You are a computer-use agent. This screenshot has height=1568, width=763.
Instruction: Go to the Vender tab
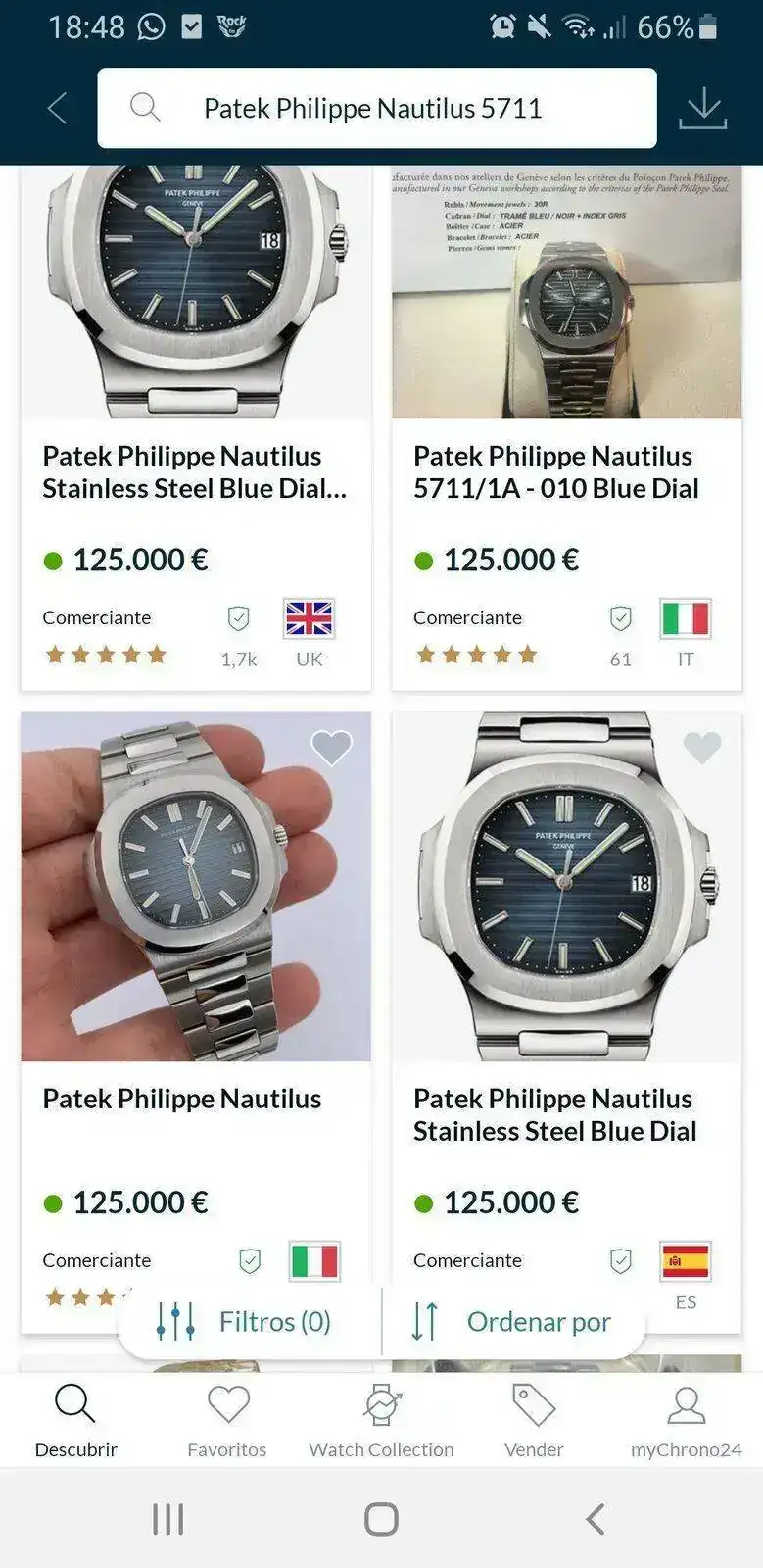pyautogui.click(x=534, y=1421)
